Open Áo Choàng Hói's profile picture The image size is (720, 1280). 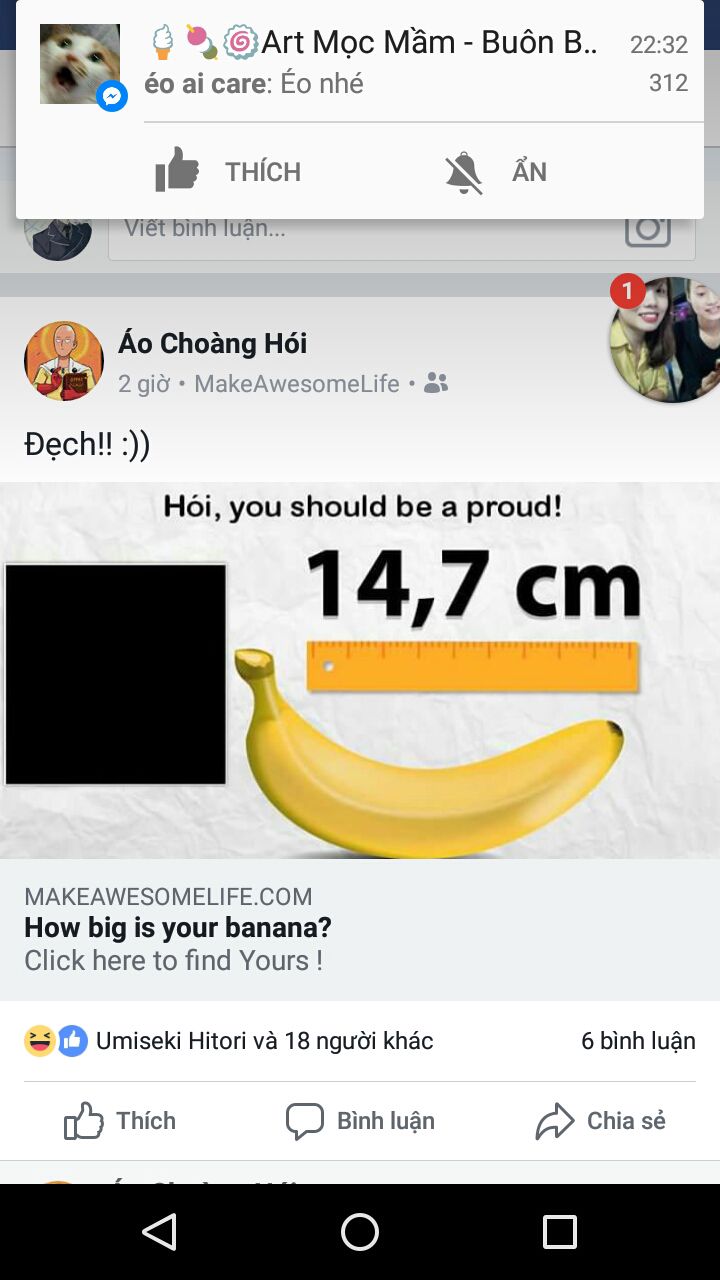tap(64, 361)
